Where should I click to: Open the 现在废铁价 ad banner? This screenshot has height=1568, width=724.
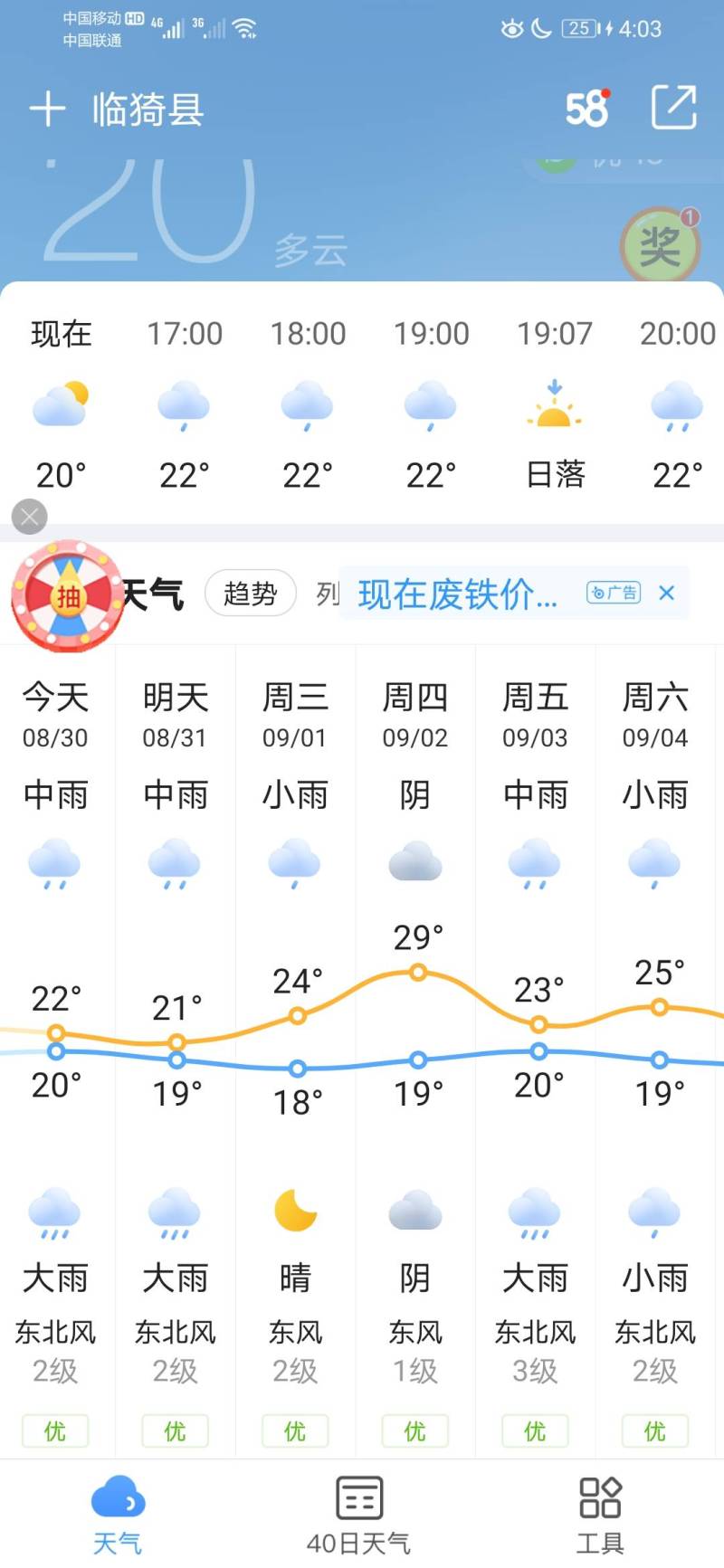(x=458, y=594)
